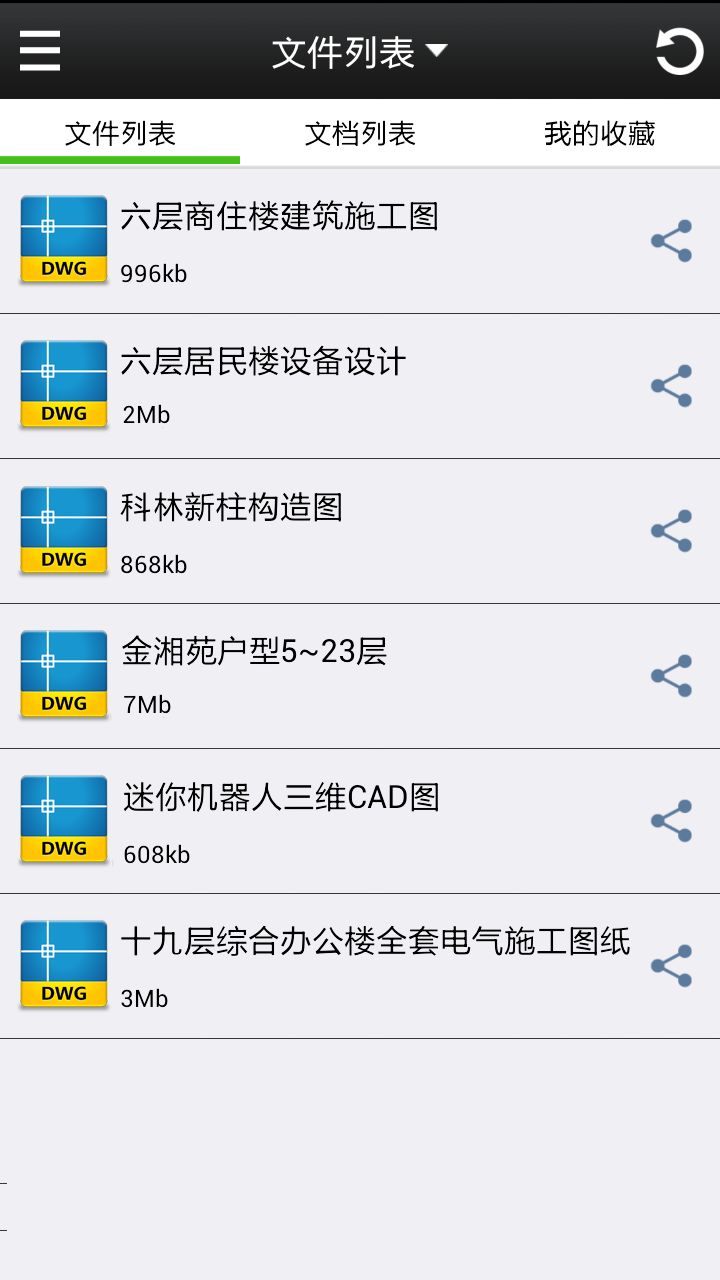Share the file 六层居民楼设备设计
This screenshot has height=1280, width=720.
coord(672,386)
